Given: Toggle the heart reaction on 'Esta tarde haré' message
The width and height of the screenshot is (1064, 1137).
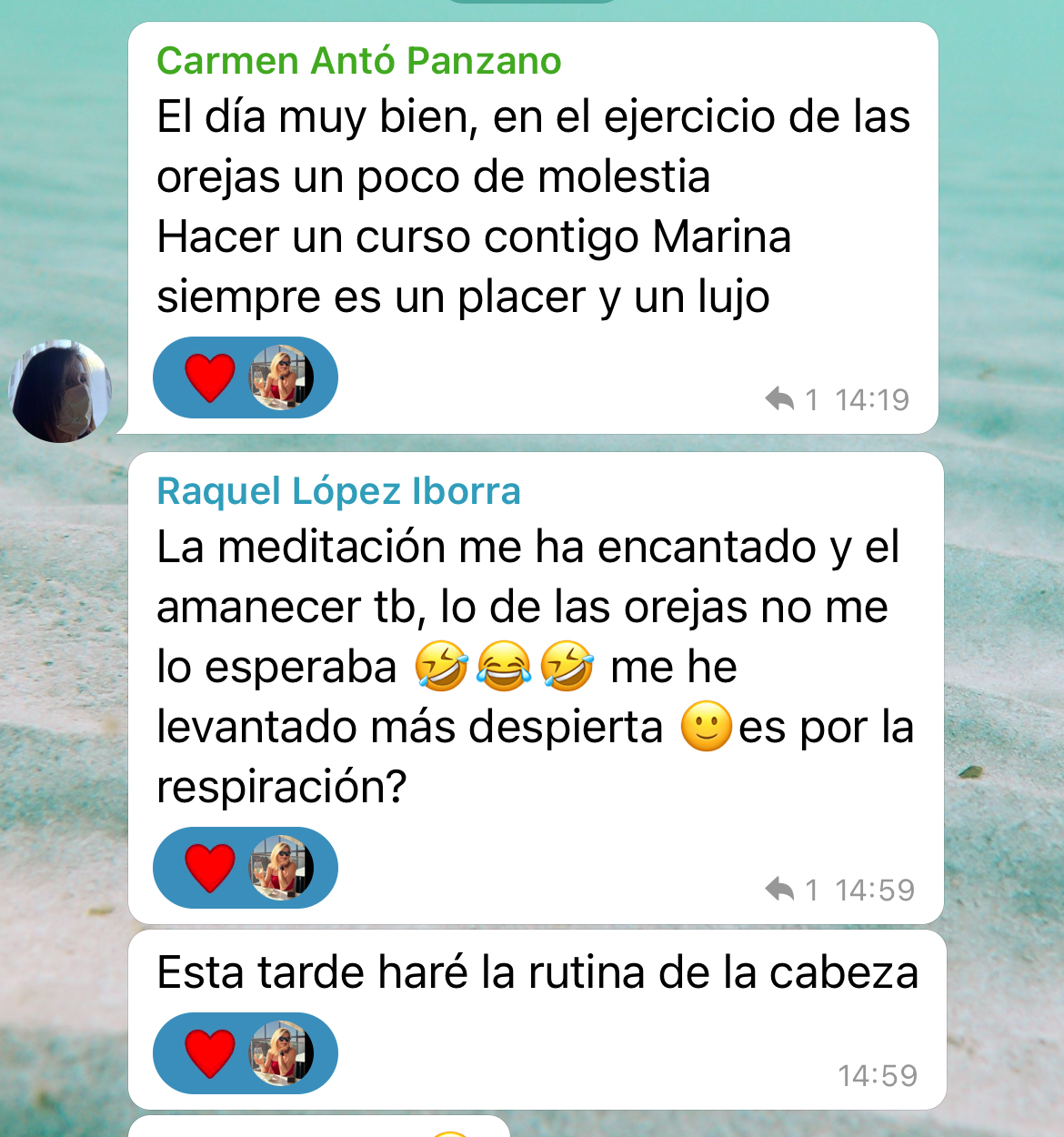Looking at the screenshot, I should [210, 1053].
